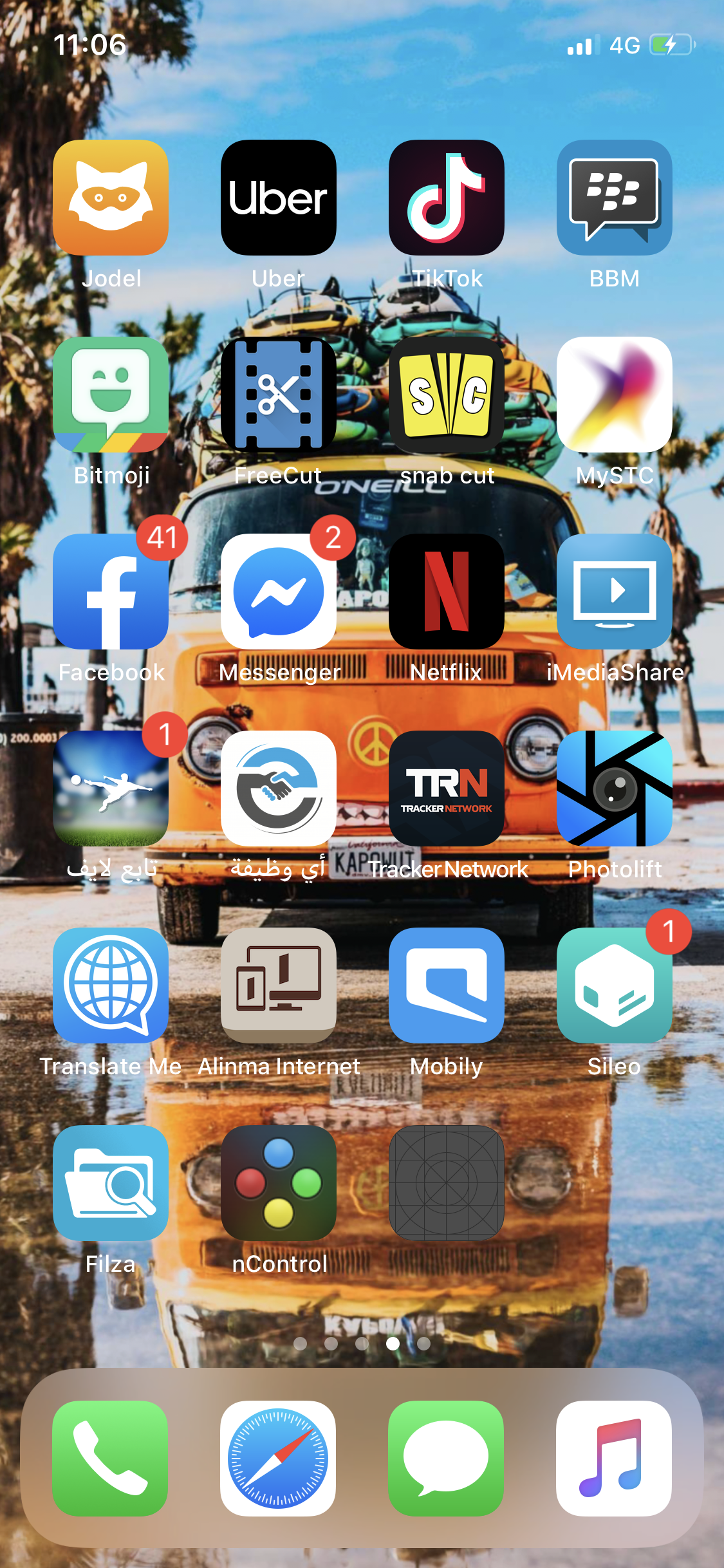Launch Uber
Screen dimensions: 724x1568
278,198
